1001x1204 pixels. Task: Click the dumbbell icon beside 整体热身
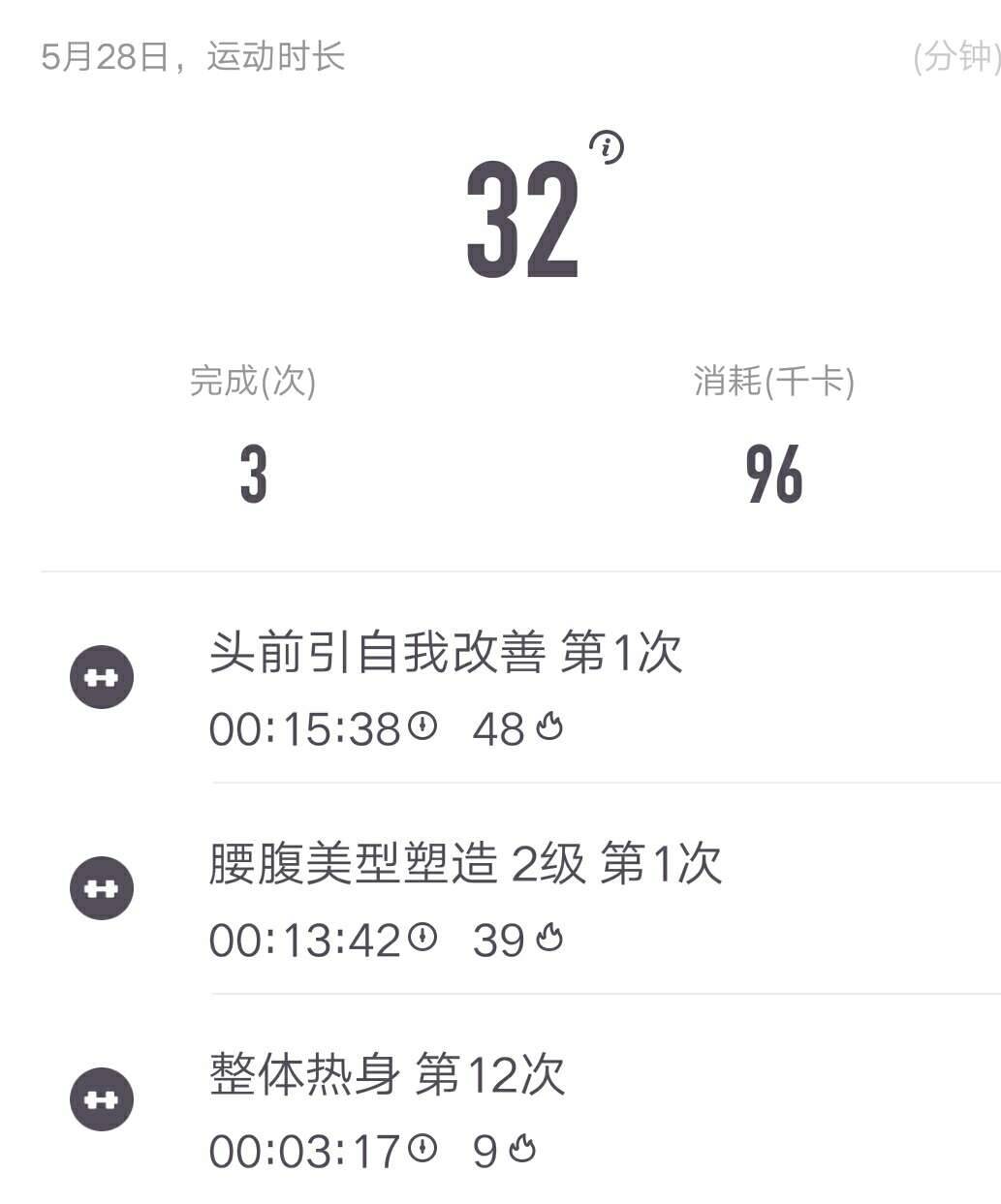[x=101, y=1097]
